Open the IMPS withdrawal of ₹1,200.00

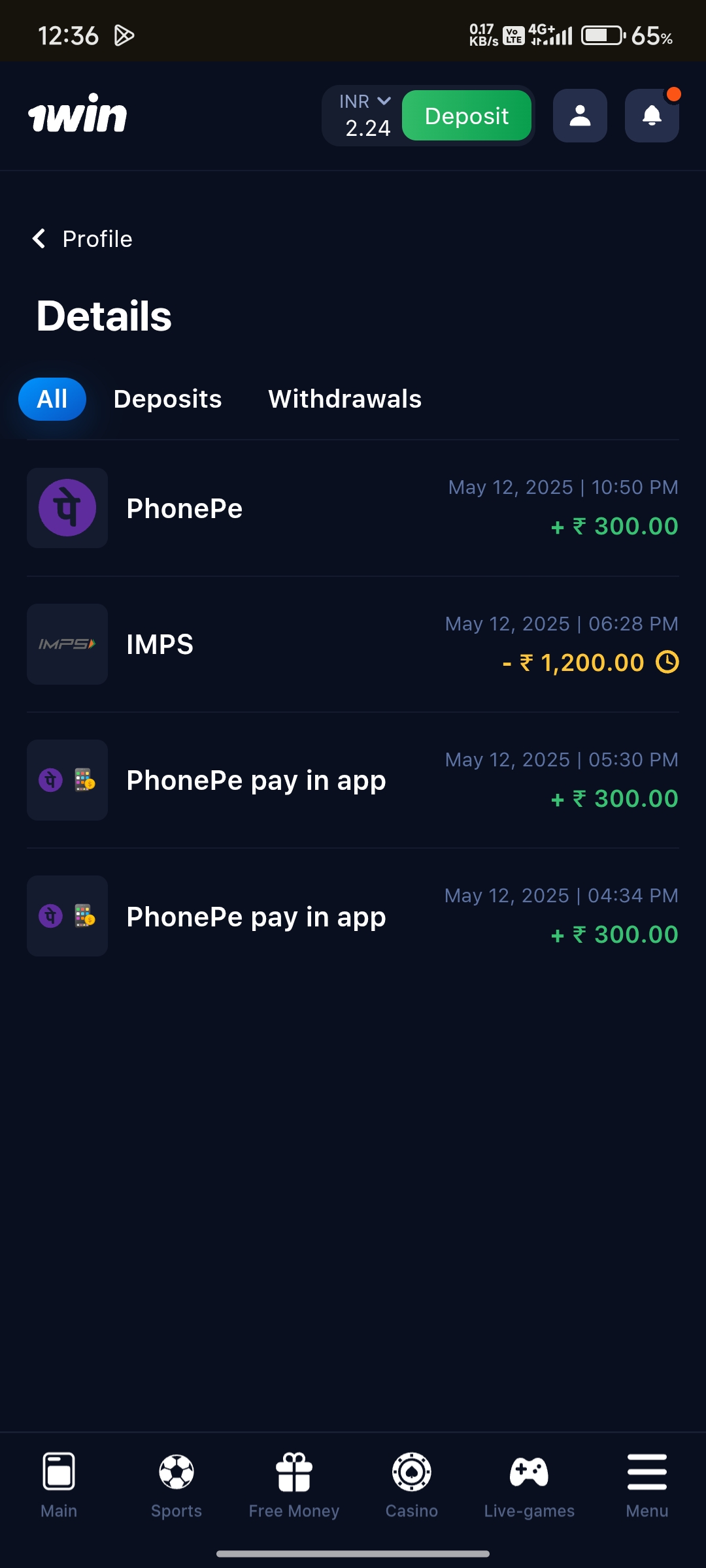pos(353,644)
